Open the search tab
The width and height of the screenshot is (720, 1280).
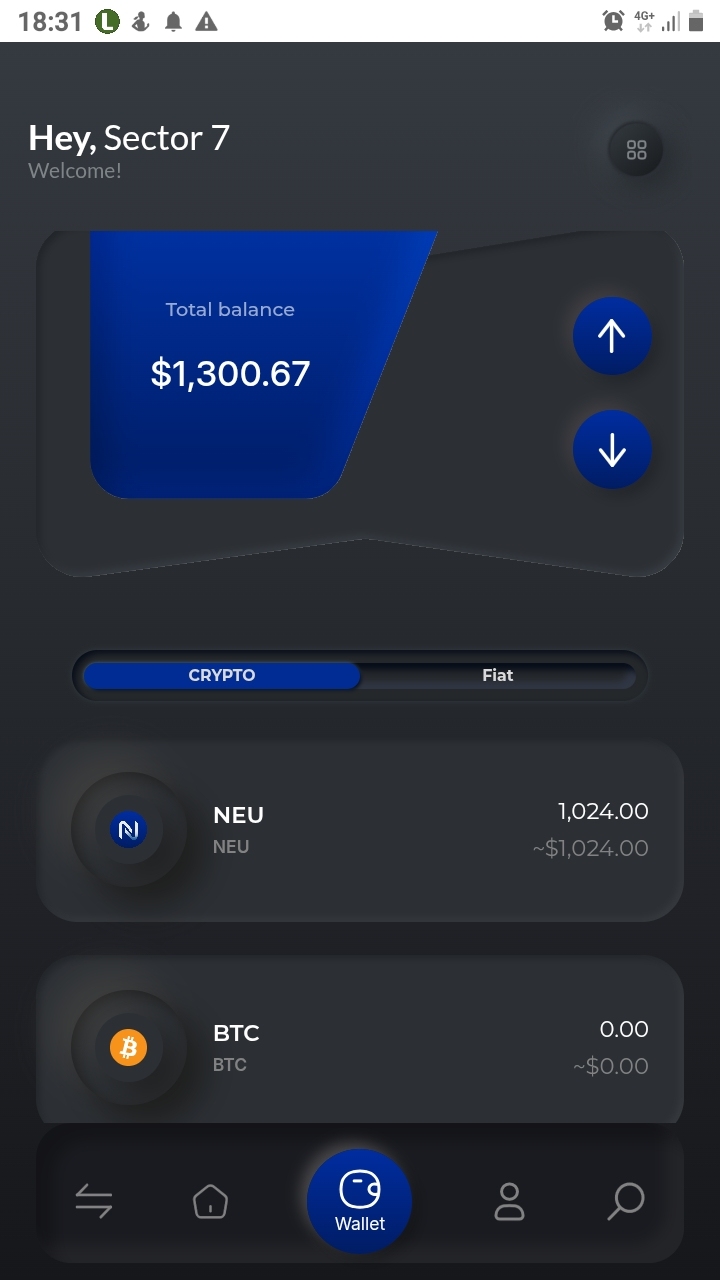point(626,1201)
